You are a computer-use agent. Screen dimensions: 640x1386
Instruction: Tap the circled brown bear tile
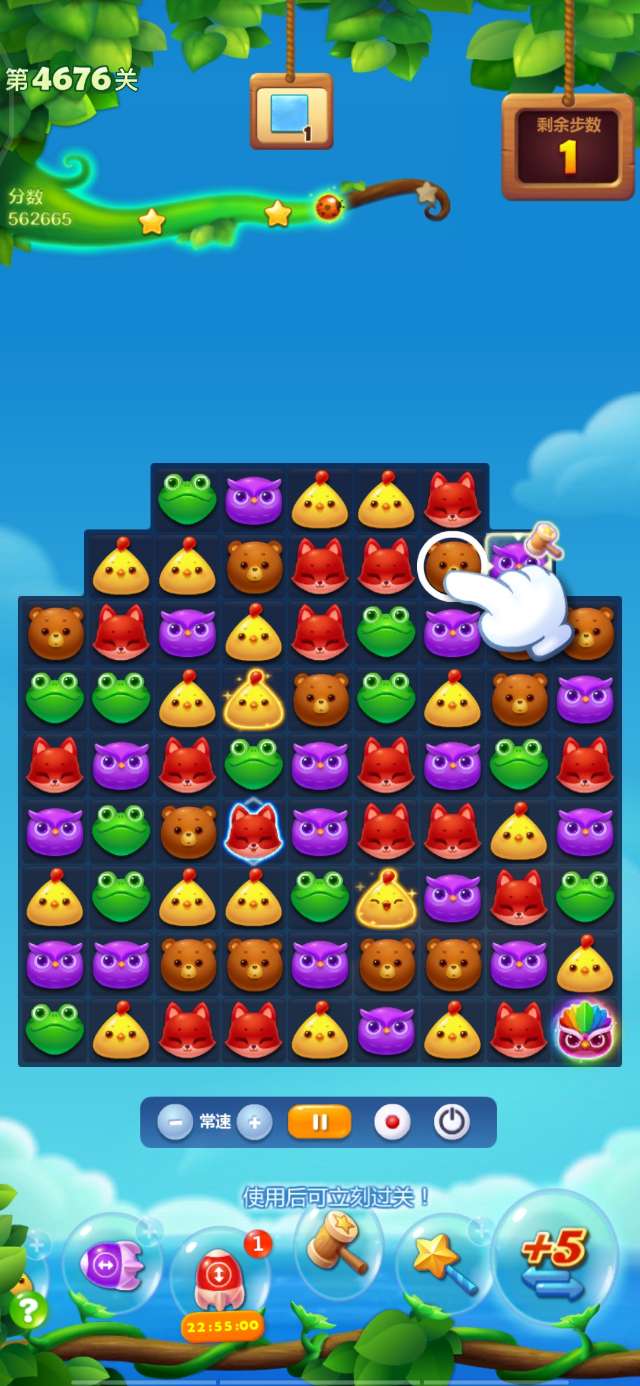pyautogui.click(x=450, y=563)
